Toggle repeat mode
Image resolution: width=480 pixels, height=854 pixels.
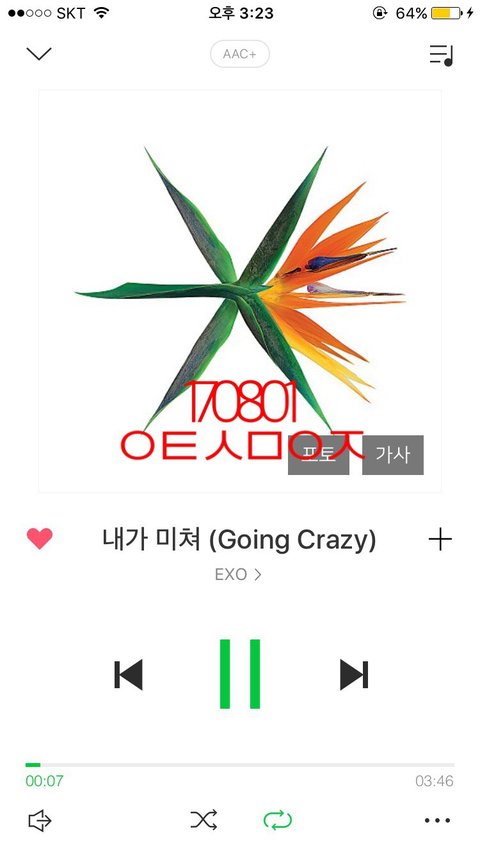[x=278, y=820]
